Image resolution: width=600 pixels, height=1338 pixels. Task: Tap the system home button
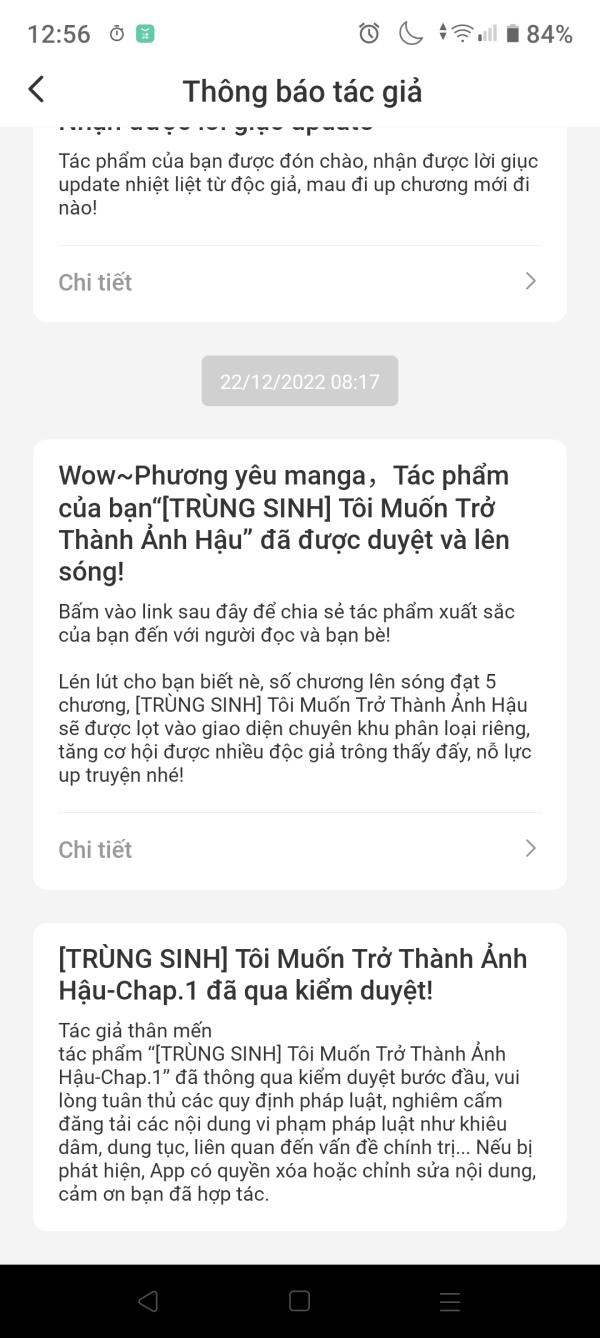coord(299,1301)
